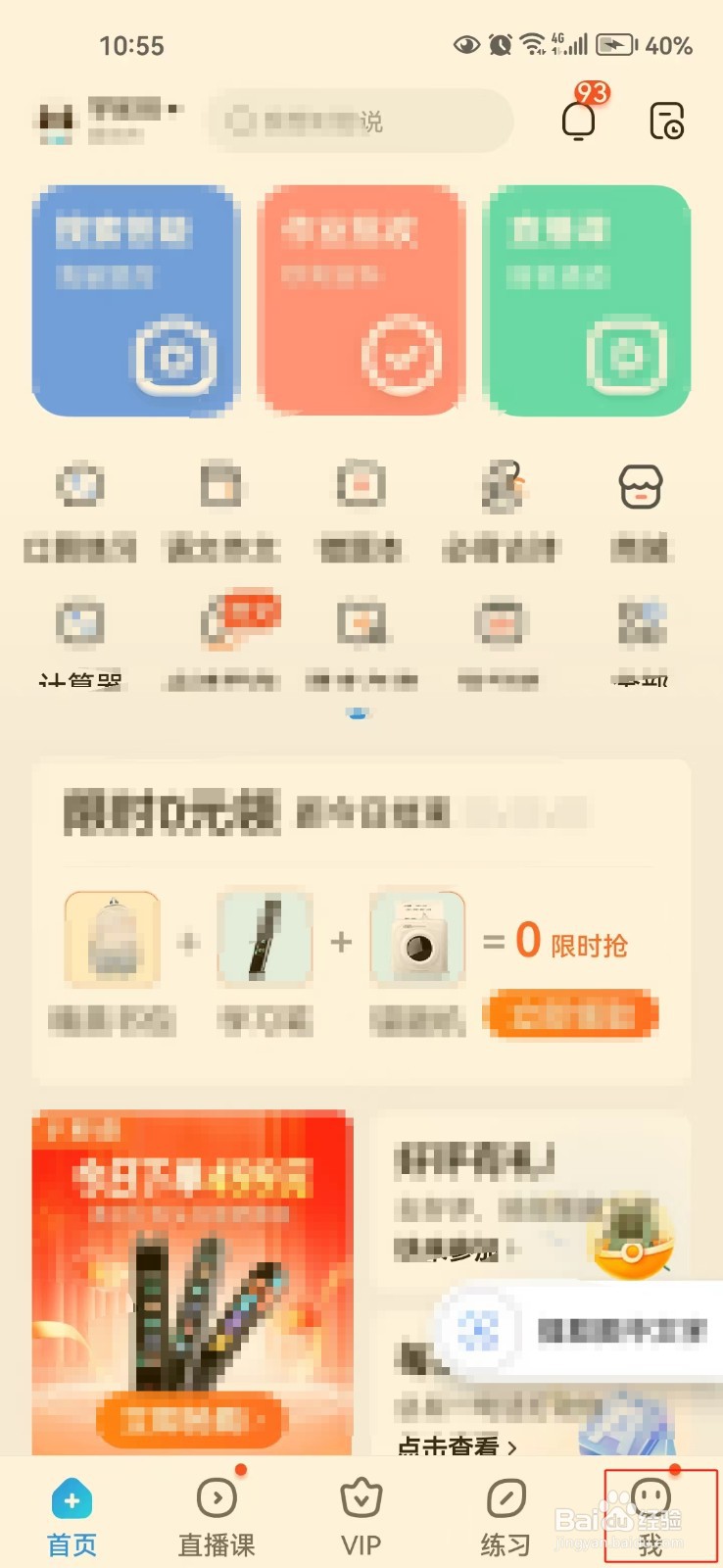Screen dimensions: 723x1568
Task: Switch to the 直播课 live-class tab
Action: pyautogui.click(x=217, y=1509)
